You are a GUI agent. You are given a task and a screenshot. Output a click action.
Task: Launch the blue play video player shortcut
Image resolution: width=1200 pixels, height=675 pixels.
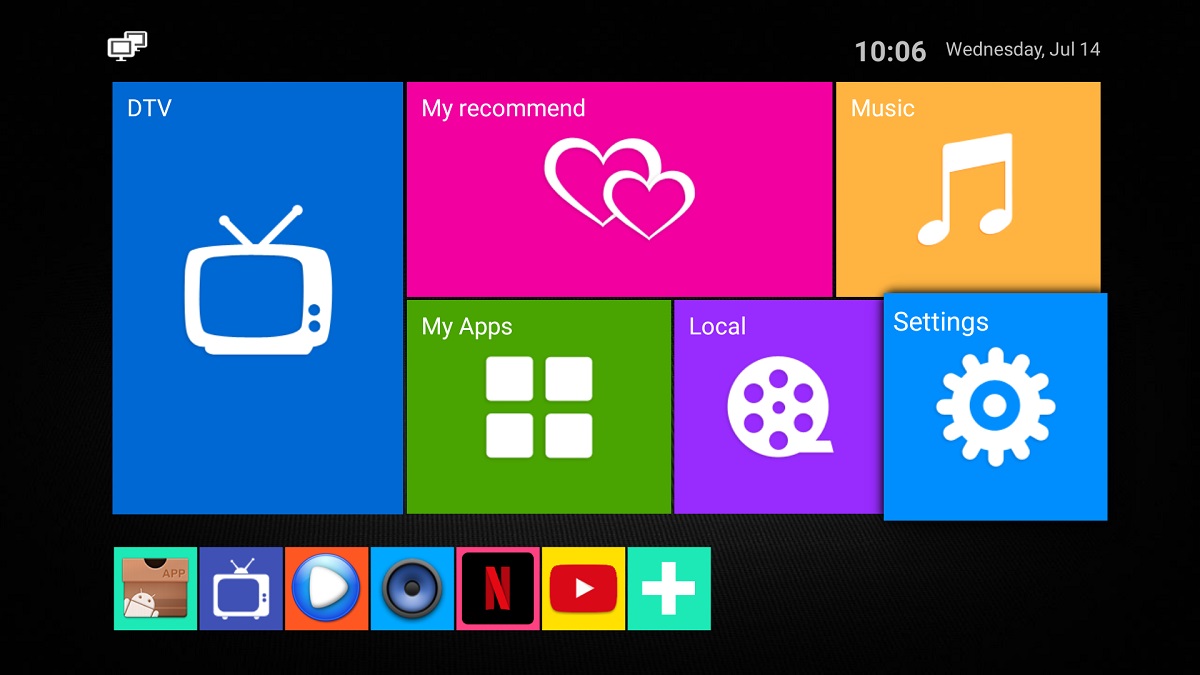tap(326, 588)
